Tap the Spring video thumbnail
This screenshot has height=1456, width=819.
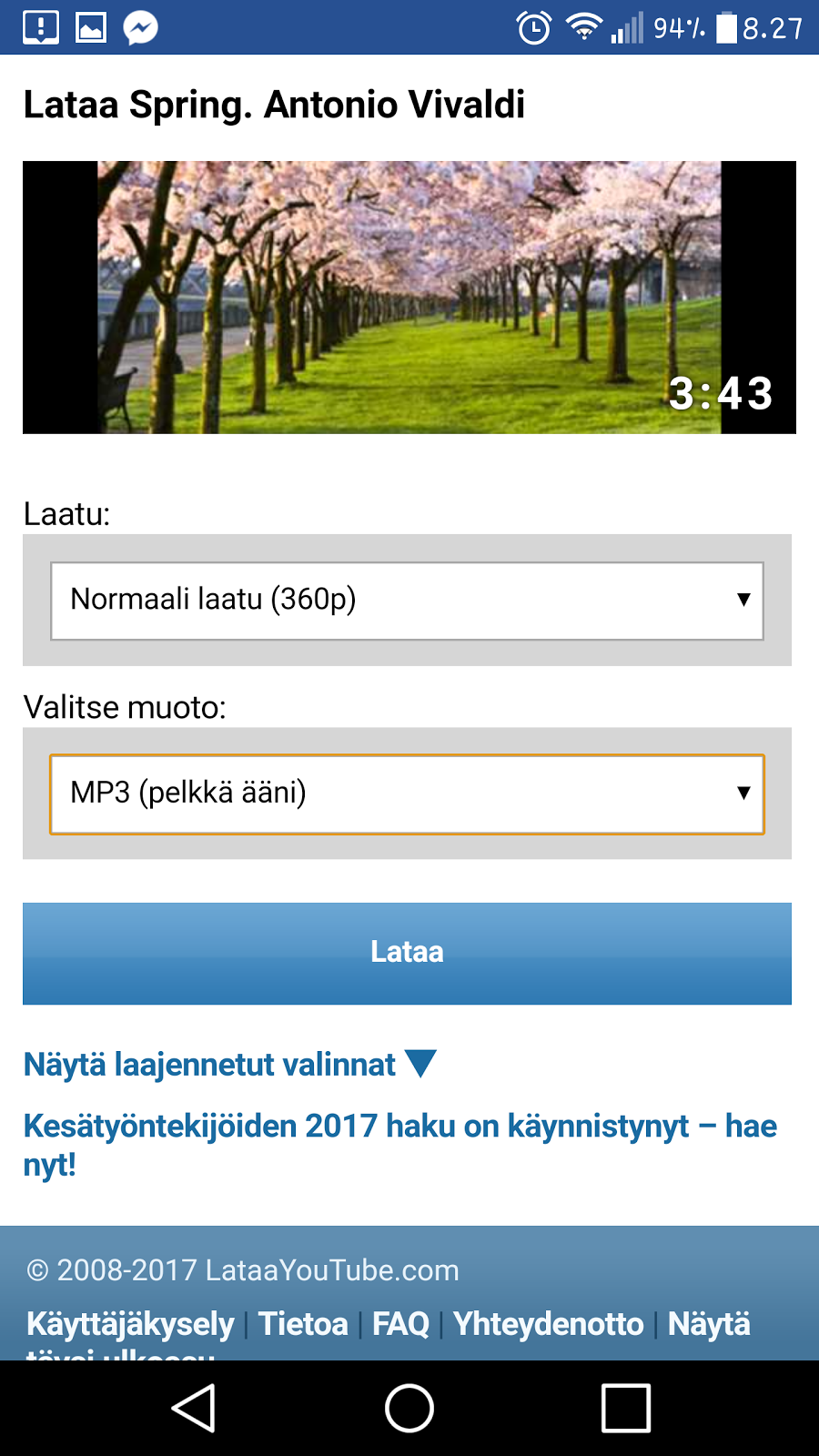click(x=409, y=298)
